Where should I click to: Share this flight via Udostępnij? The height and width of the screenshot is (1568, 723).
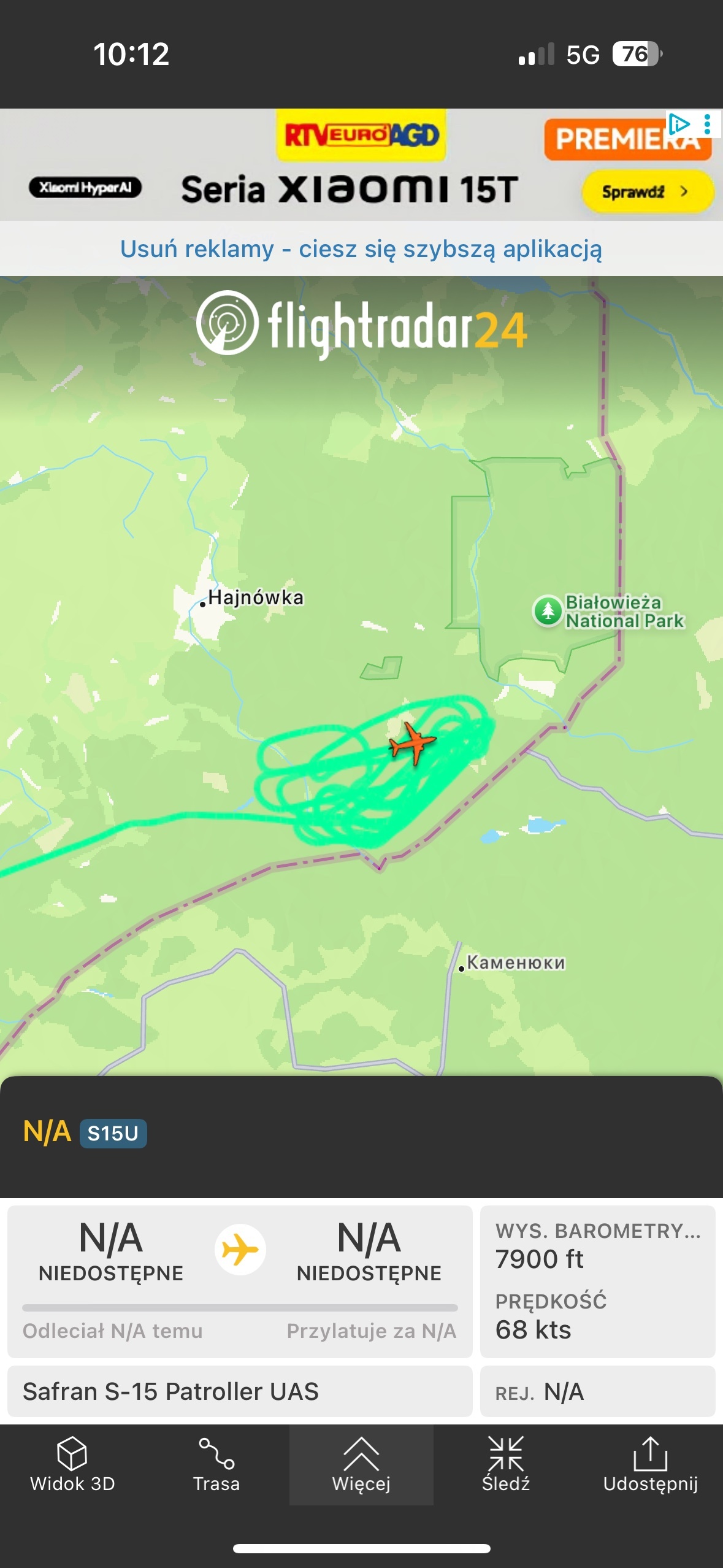click(650, 1464)
